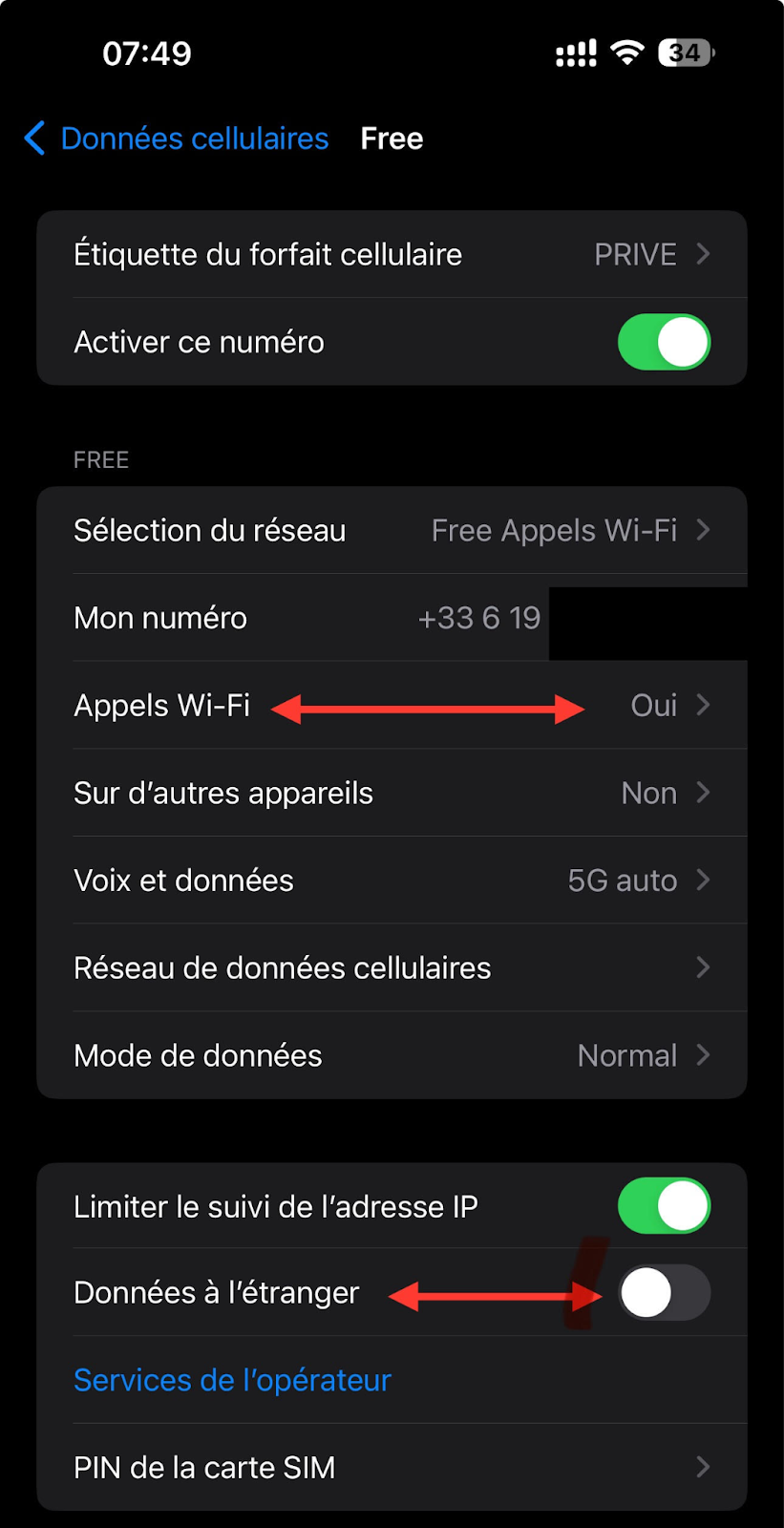
Task: Toggle off Activer ce numéro
Action: point(664,342)
